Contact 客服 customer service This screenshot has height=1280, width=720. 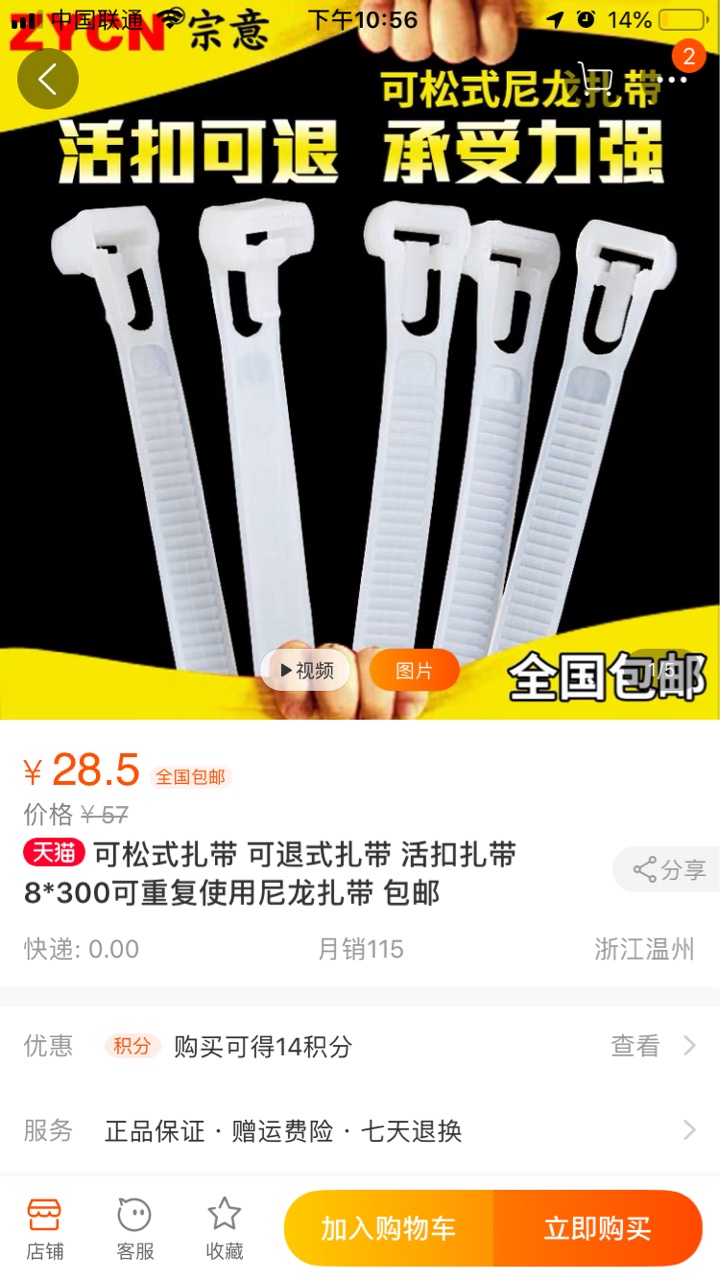tap(135, 1228)
